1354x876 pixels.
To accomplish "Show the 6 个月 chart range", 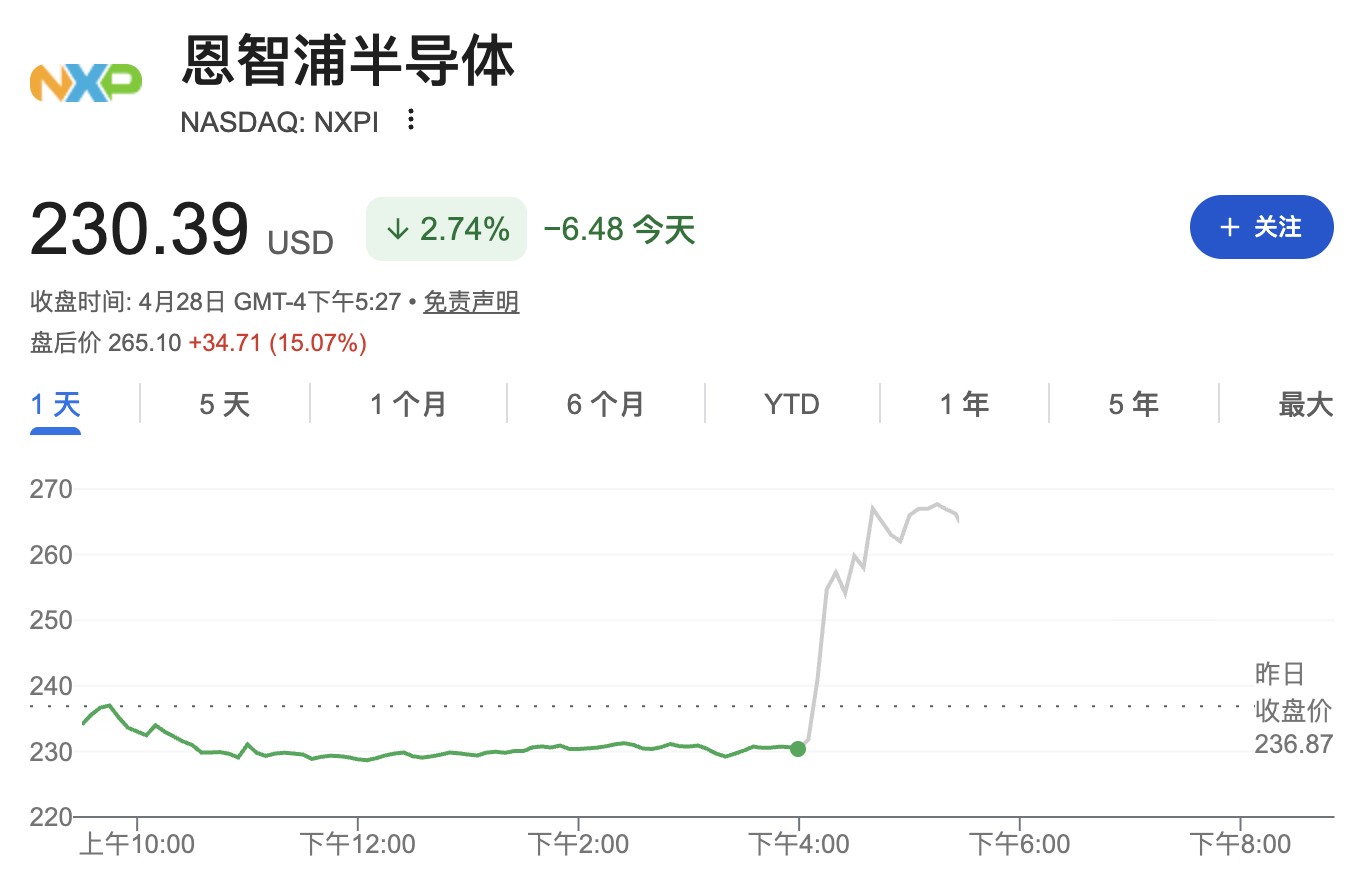I will [x=605, y=404].
